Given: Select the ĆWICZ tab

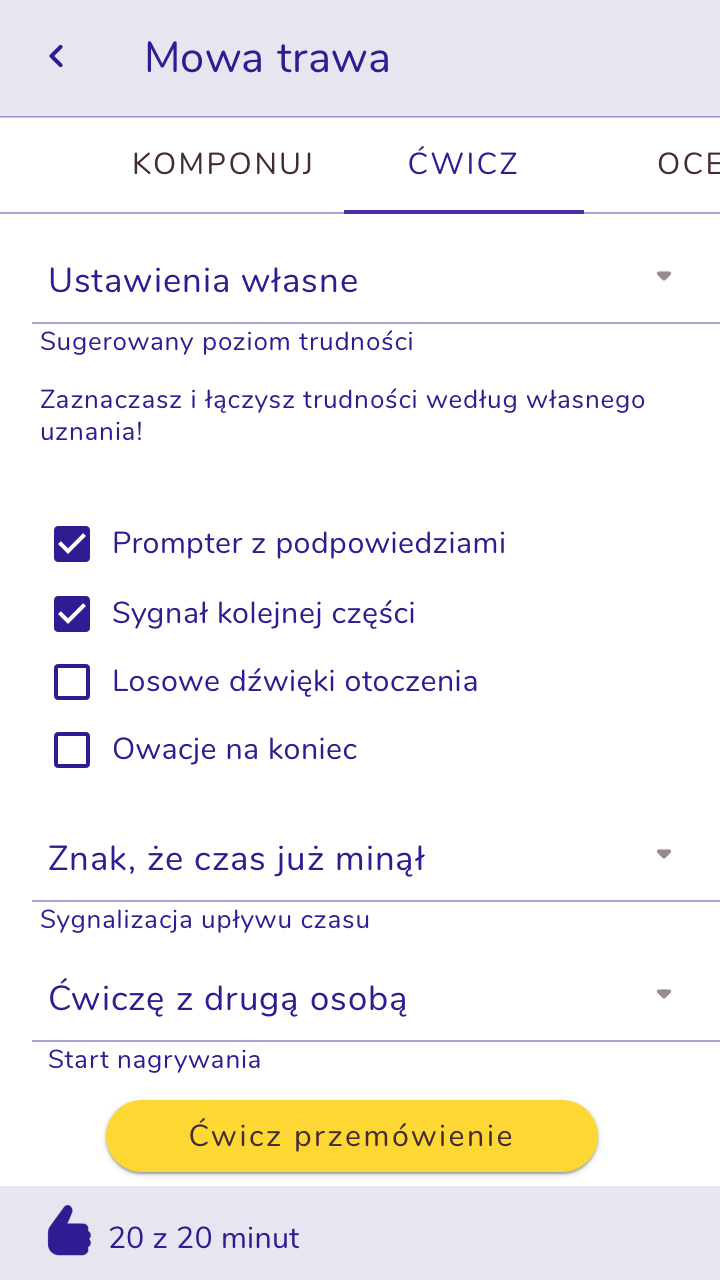Looking at the screenshot, I should [463, 164].
